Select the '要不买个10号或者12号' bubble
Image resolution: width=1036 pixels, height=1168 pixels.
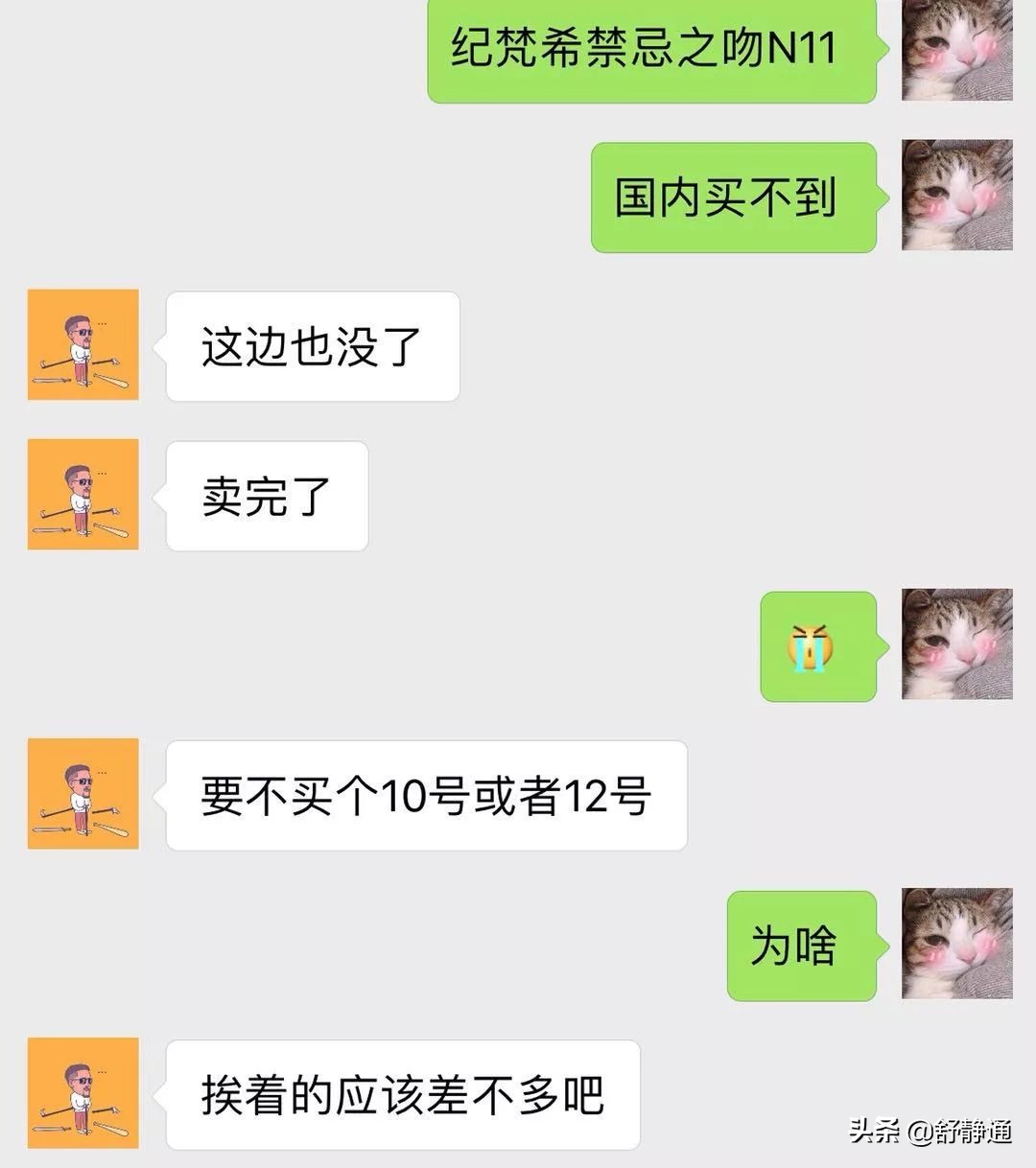click(425, 796)
